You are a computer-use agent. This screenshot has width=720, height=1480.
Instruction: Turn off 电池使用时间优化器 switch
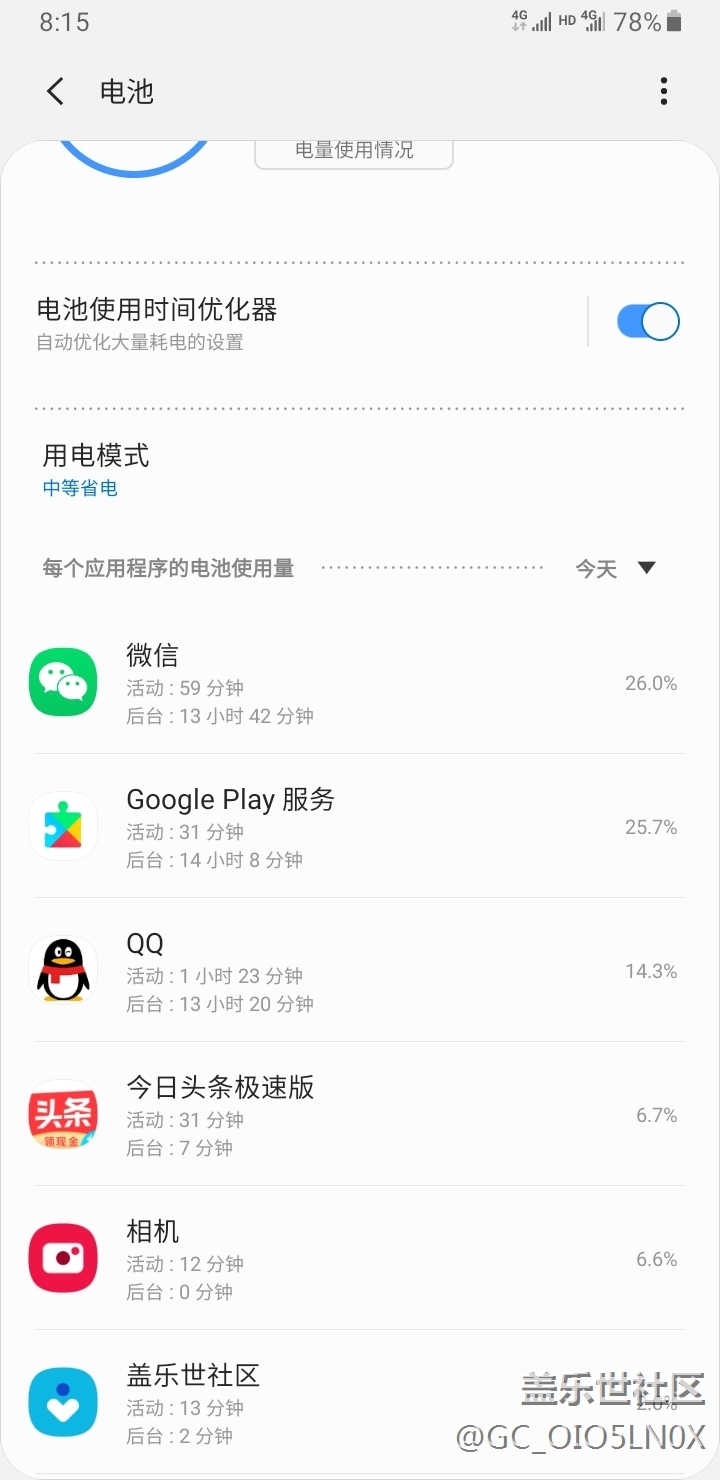pos(648,322)
